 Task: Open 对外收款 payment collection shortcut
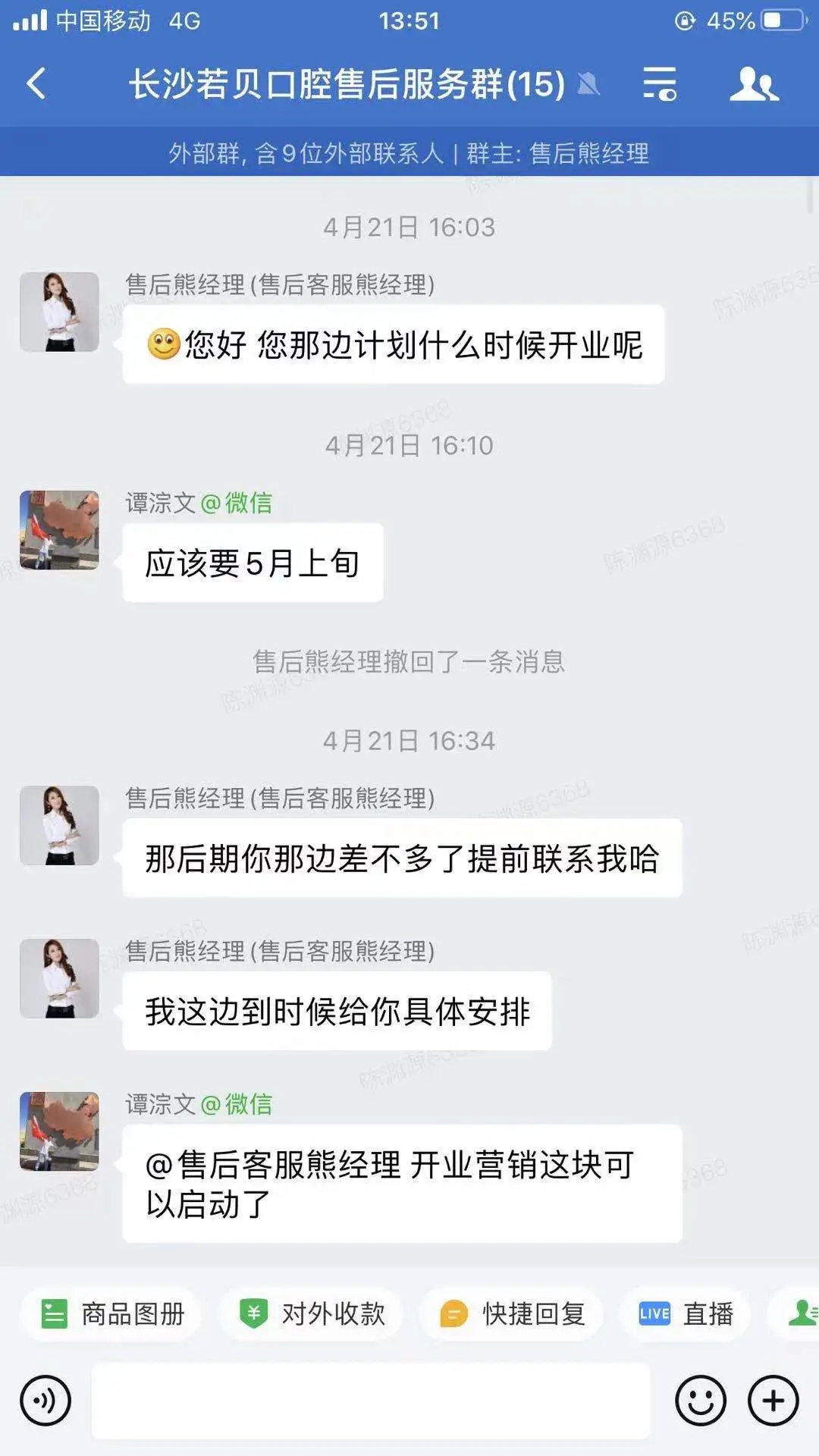tap(312, 1314)
